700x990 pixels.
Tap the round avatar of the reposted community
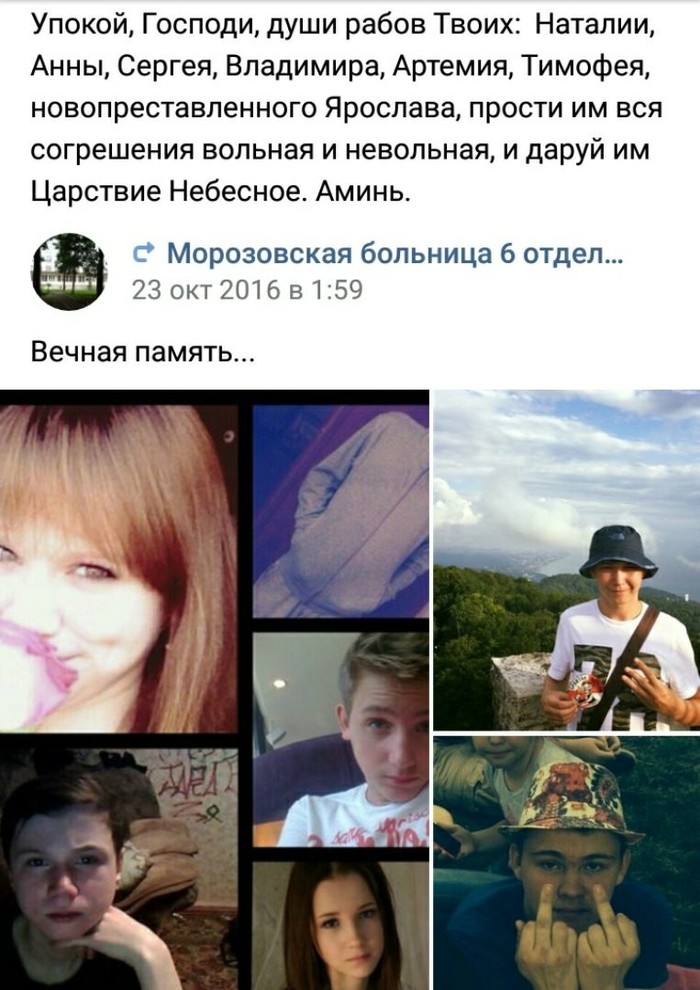tap(70, 271)
